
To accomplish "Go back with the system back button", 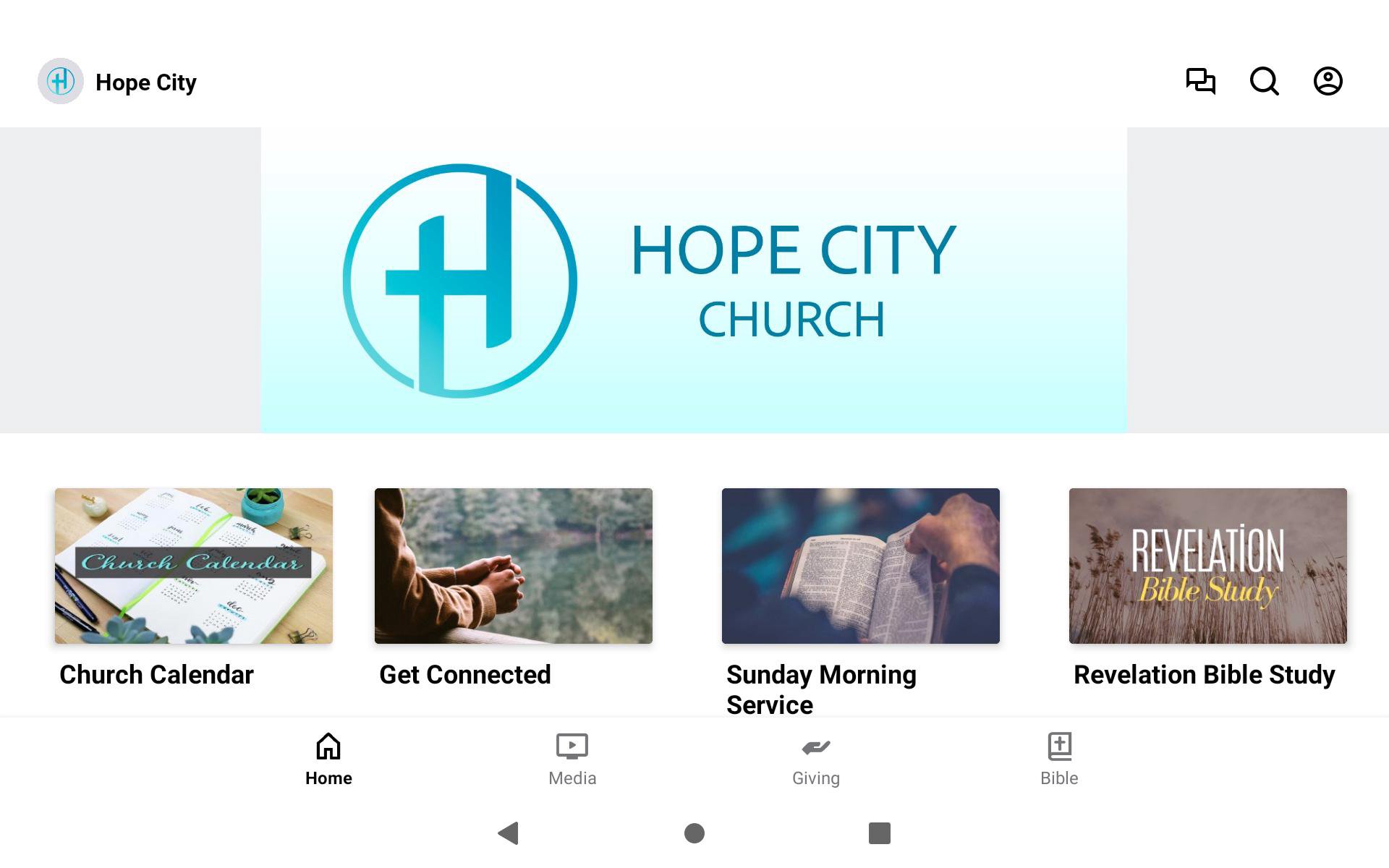I will [x=509, y=833].
